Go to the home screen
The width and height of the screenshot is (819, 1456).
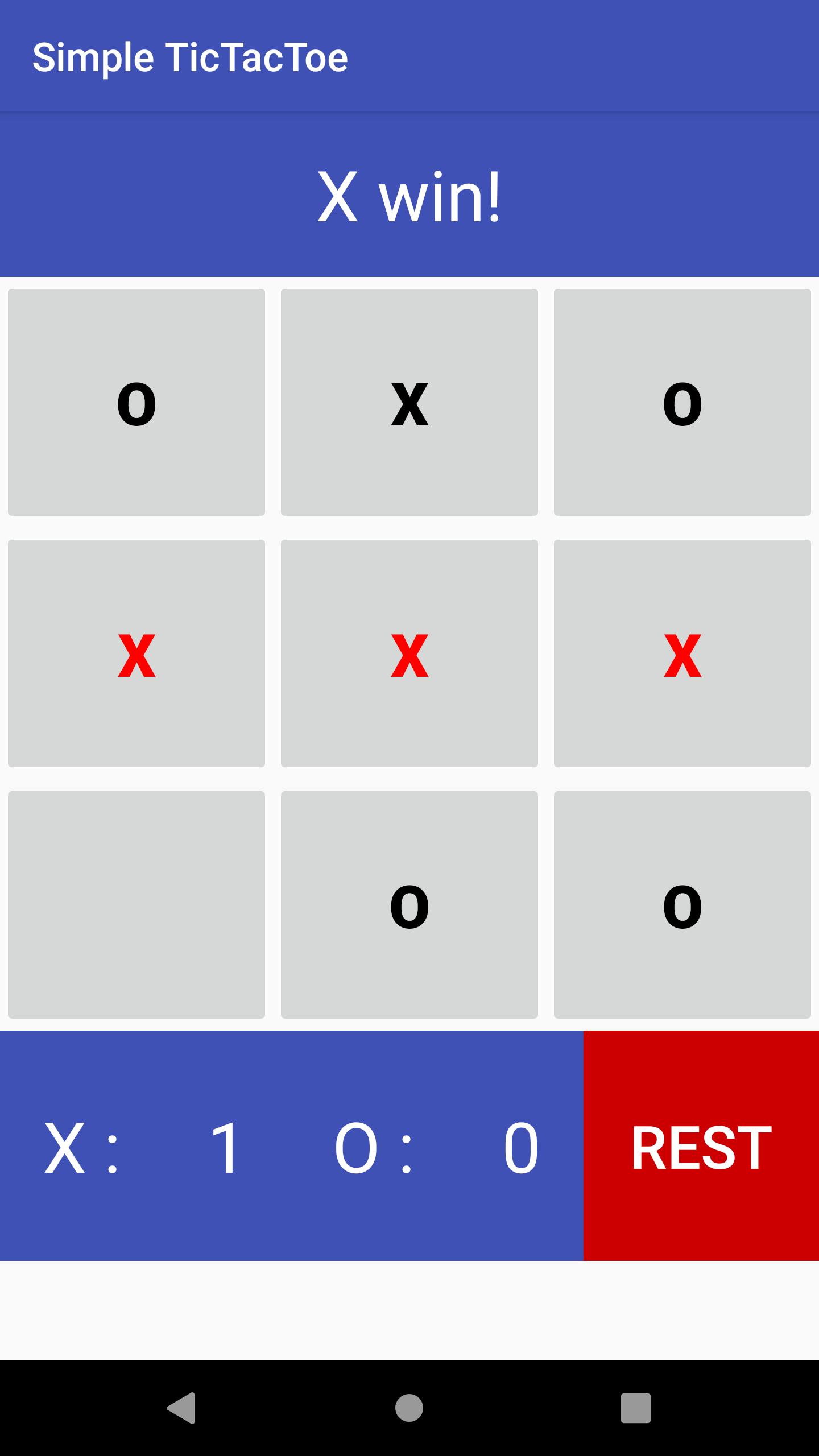click(x=409, y=1408)
